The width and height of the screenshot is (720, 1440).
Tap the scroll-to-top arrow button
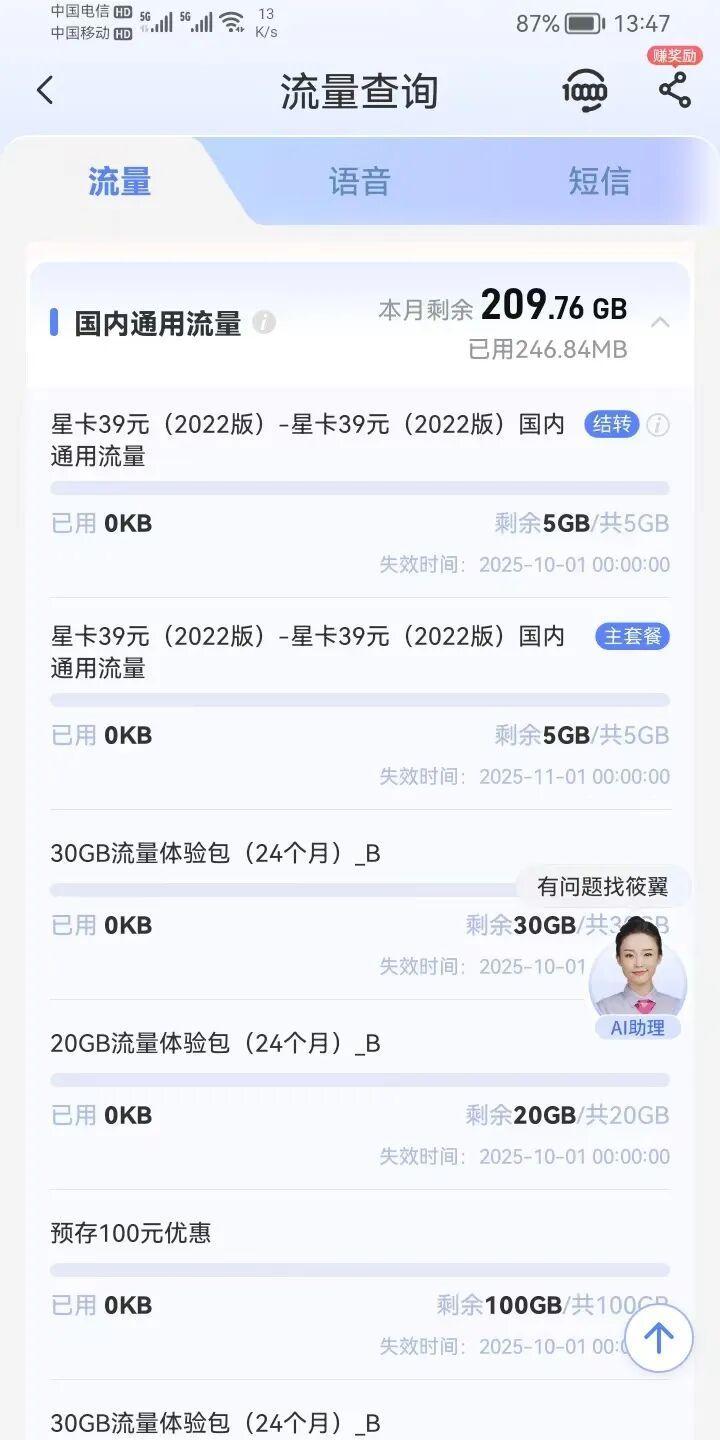click(658, 1337)
